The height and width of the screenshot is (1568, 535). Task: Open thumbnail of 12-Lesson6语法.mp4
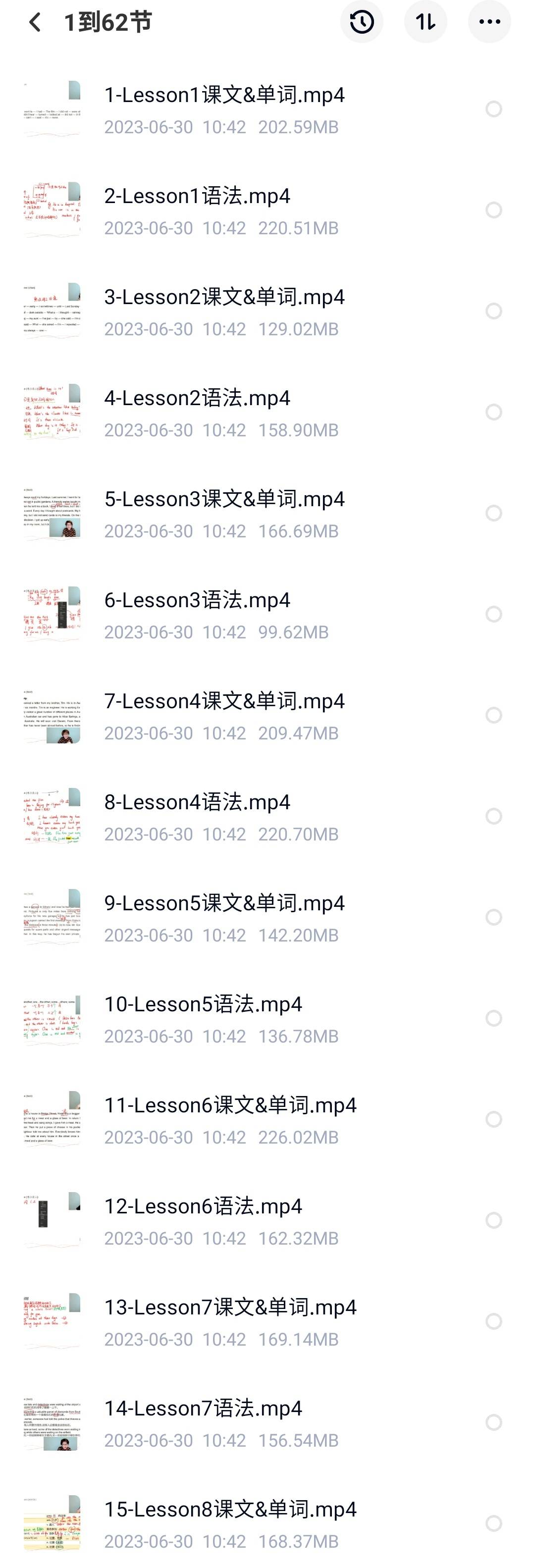coord(52,1220)
